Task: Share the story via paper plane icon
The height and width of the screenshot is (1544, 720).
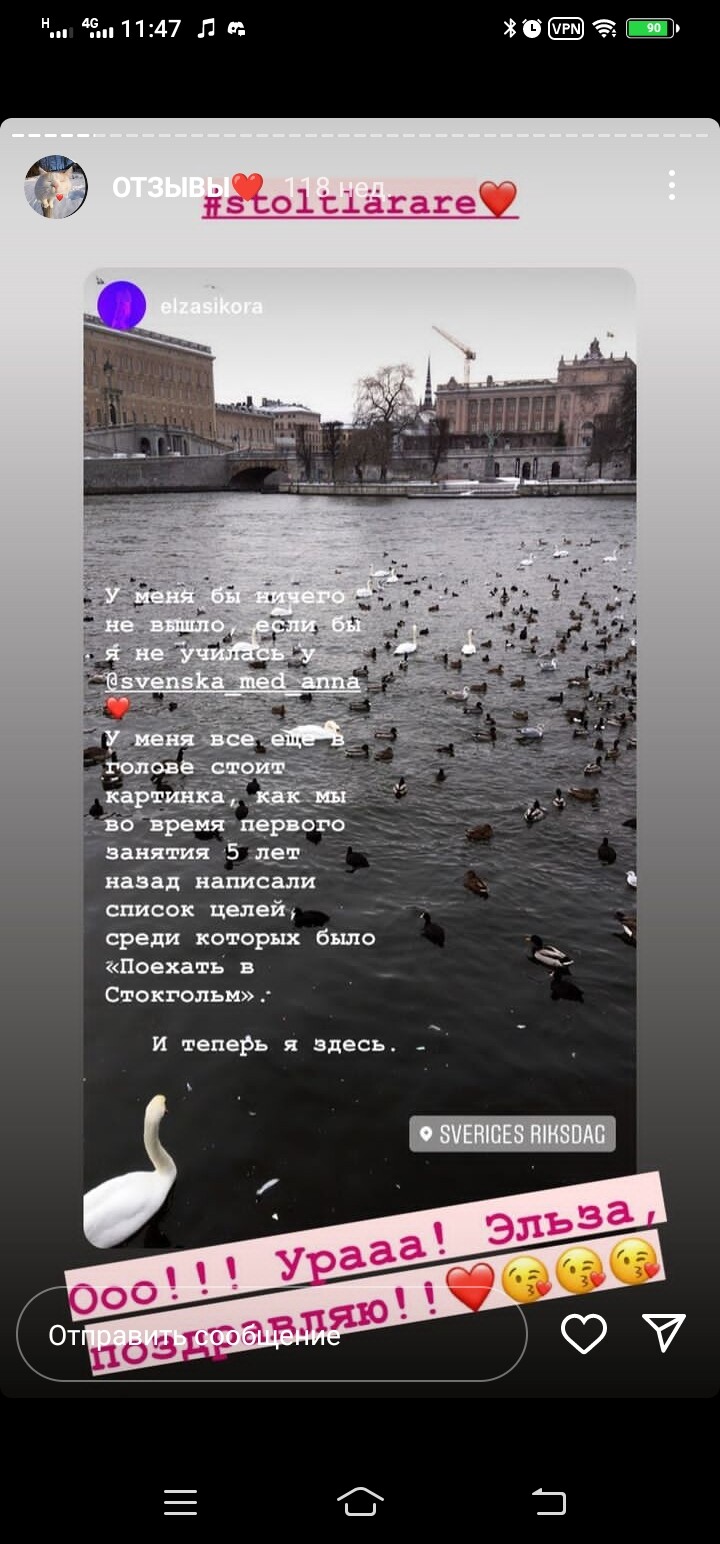Action: coord(664,1333)
